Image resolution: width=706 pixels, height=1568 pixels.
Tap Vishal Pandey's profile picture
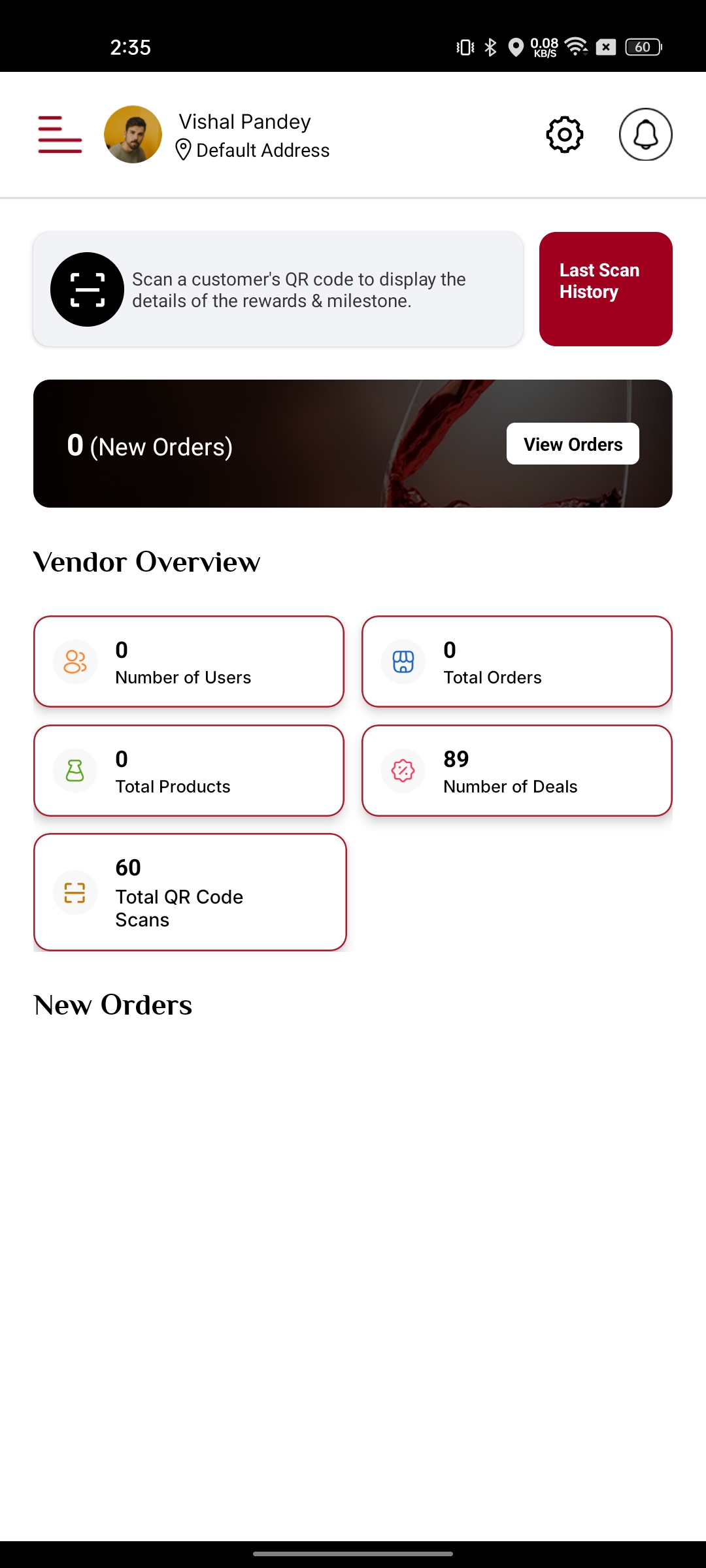[133, 135]
